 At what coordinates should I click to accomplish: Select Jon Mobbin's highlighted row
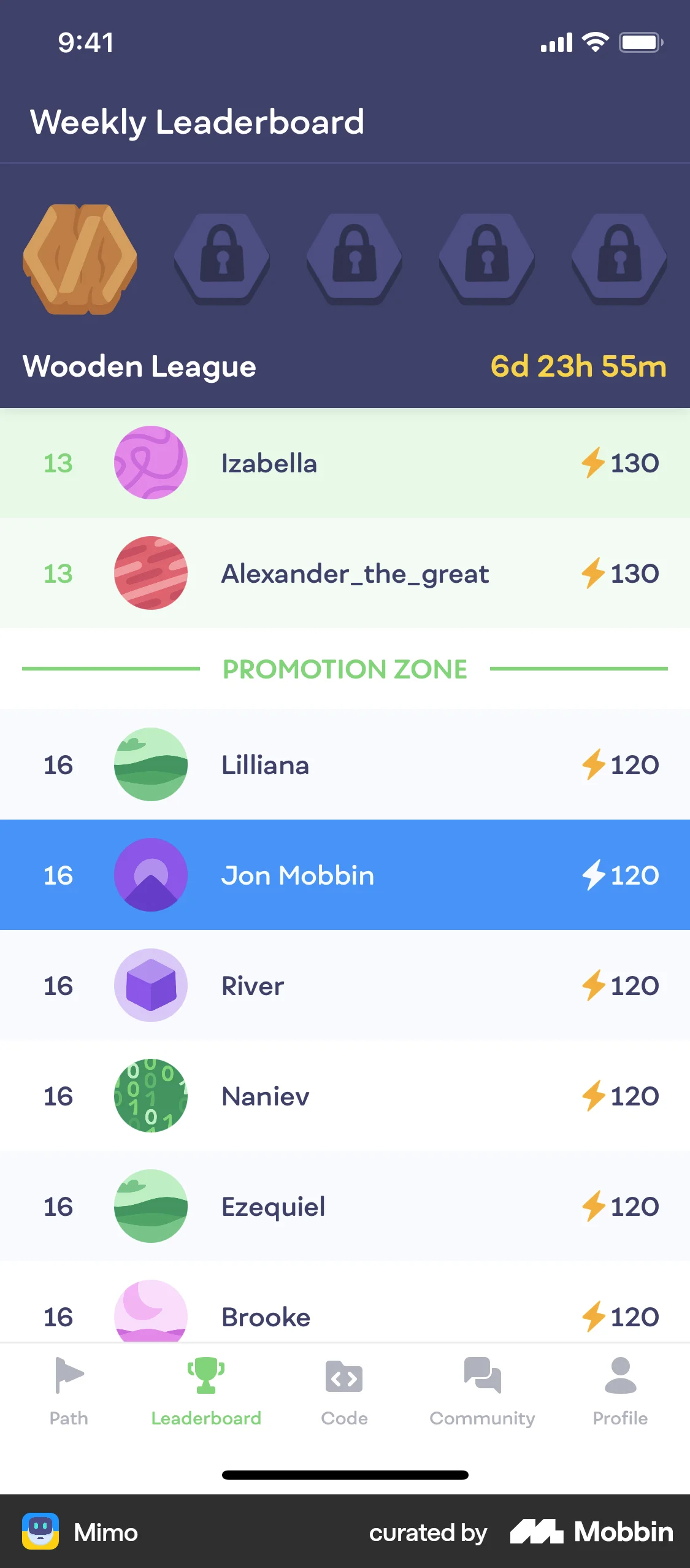pyautogui.click(x=345, y=875)
